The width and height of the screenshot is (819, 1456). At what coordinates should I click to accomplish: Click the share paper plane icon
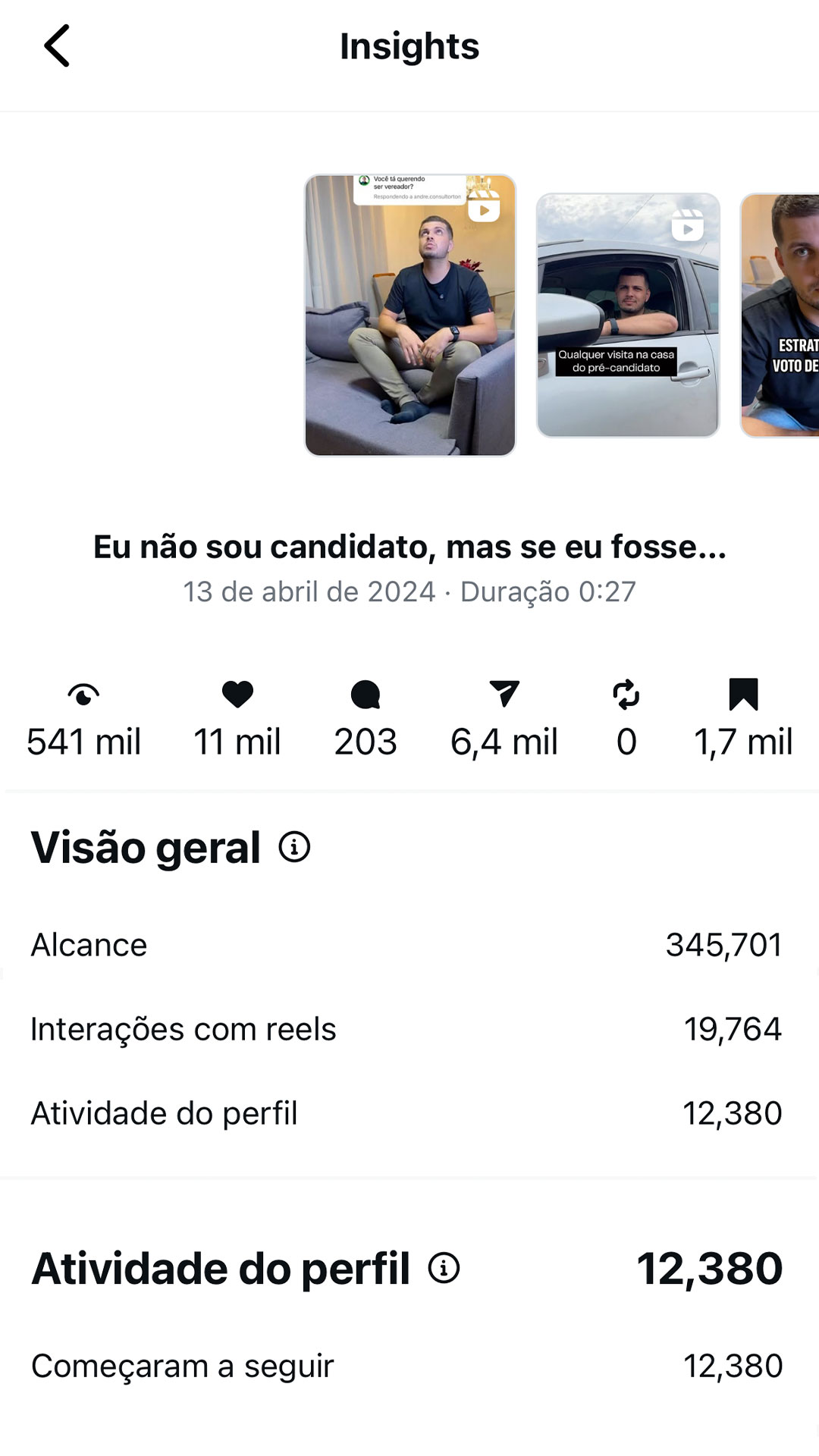(504, 695)
